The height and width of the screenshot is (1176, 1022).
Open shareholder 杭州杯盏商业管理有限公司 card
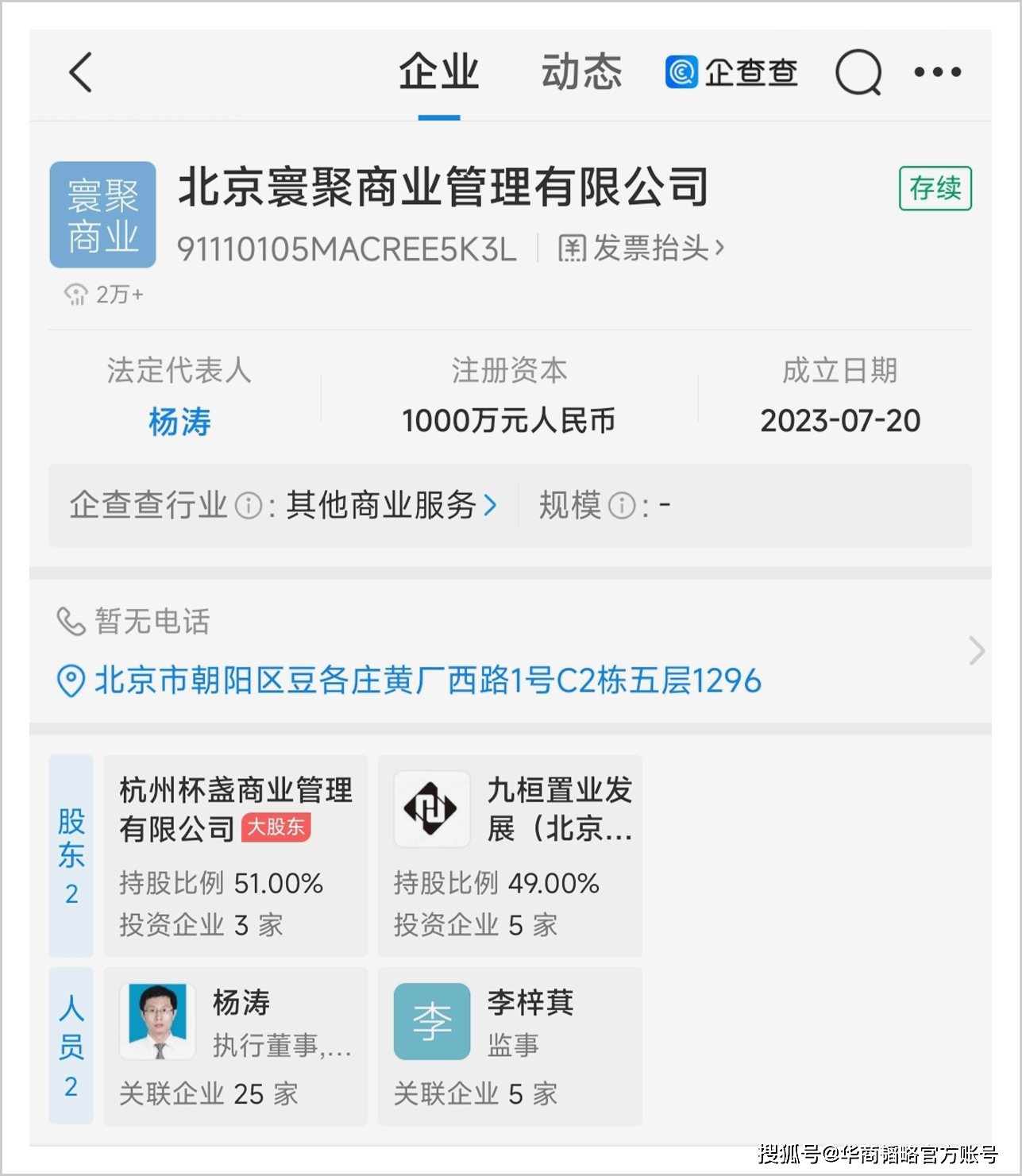pos(235,855)
